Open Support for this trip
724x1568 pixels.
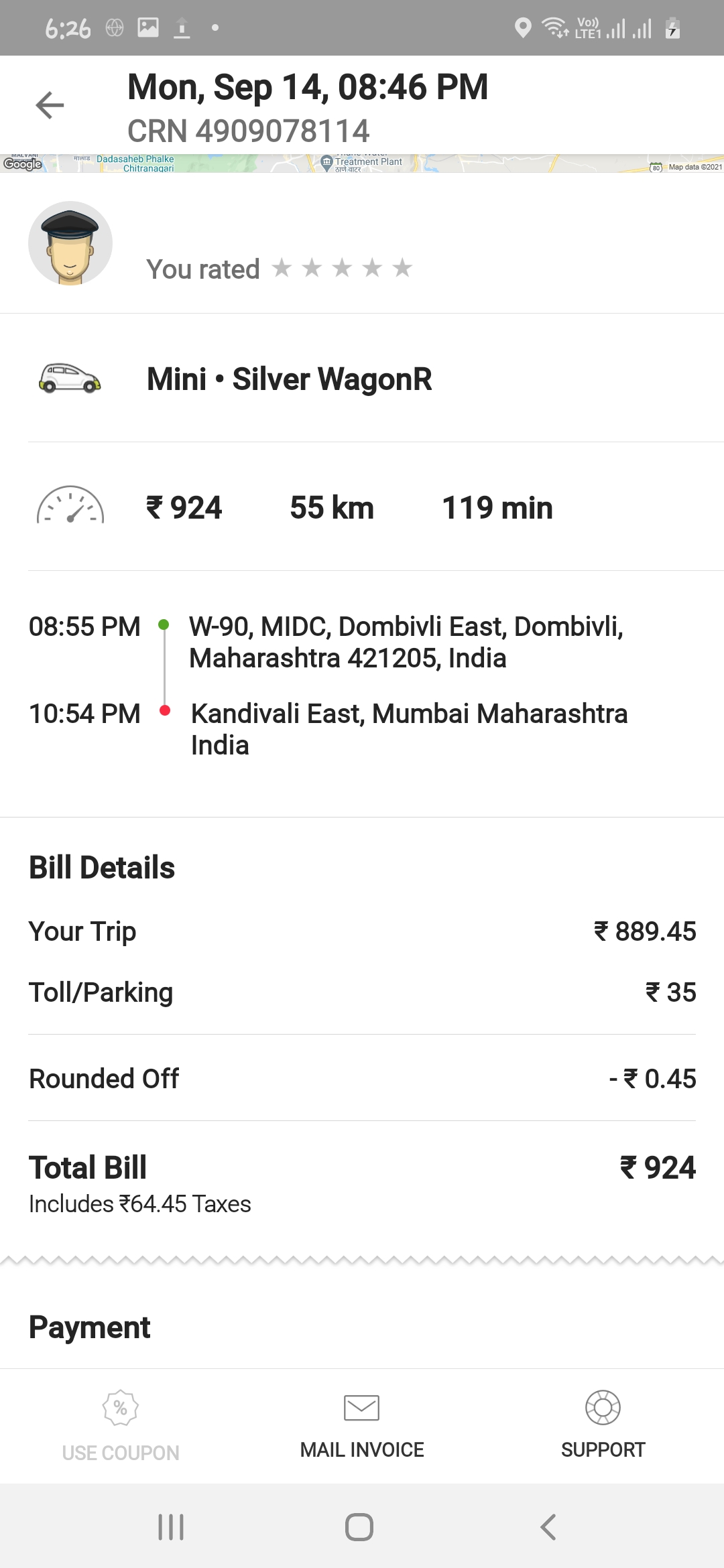pyautogui.click(x=603, y=1426)
